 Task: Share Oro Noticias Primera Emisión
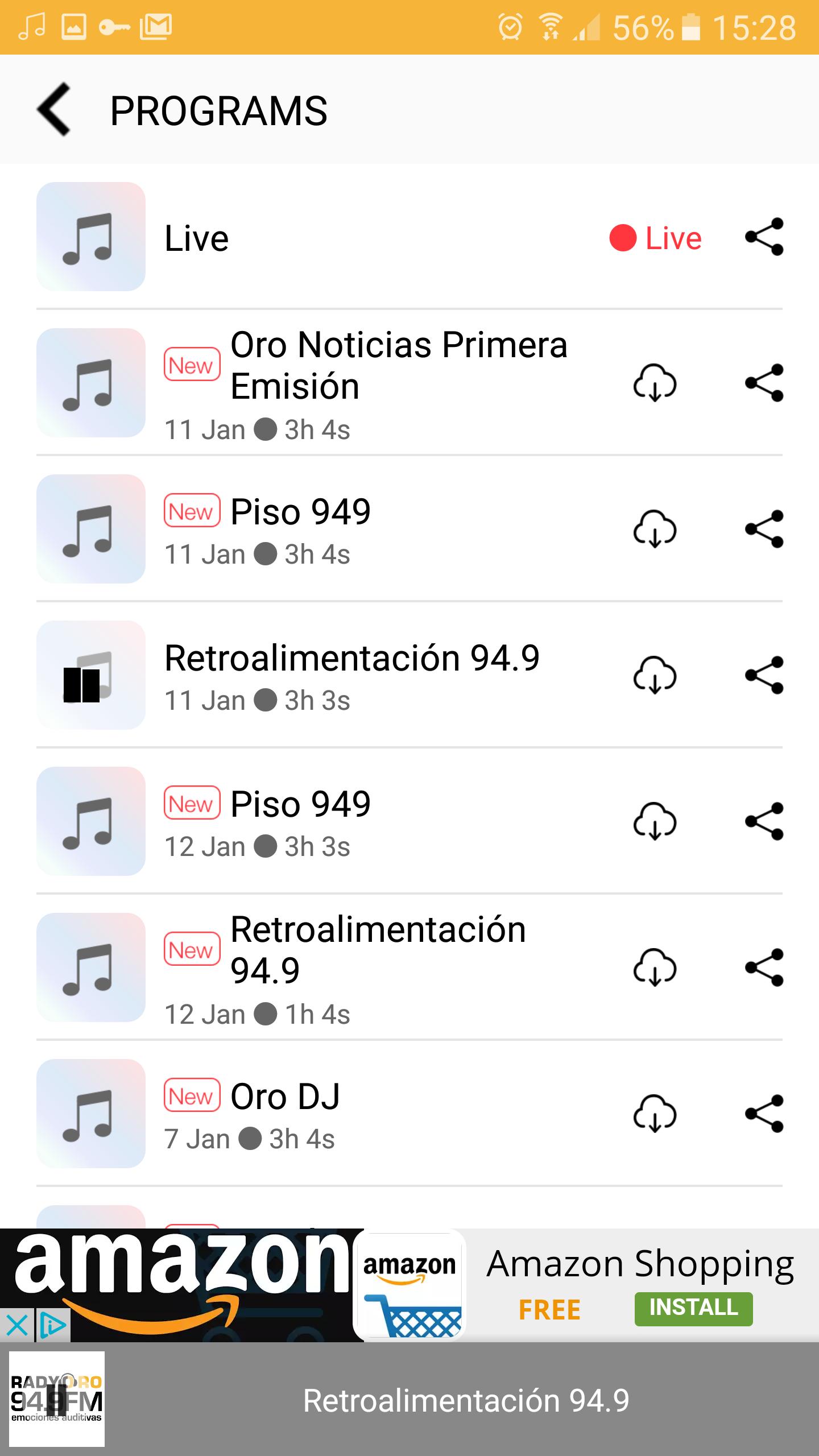pyautogui.click(x=764, y=383)
